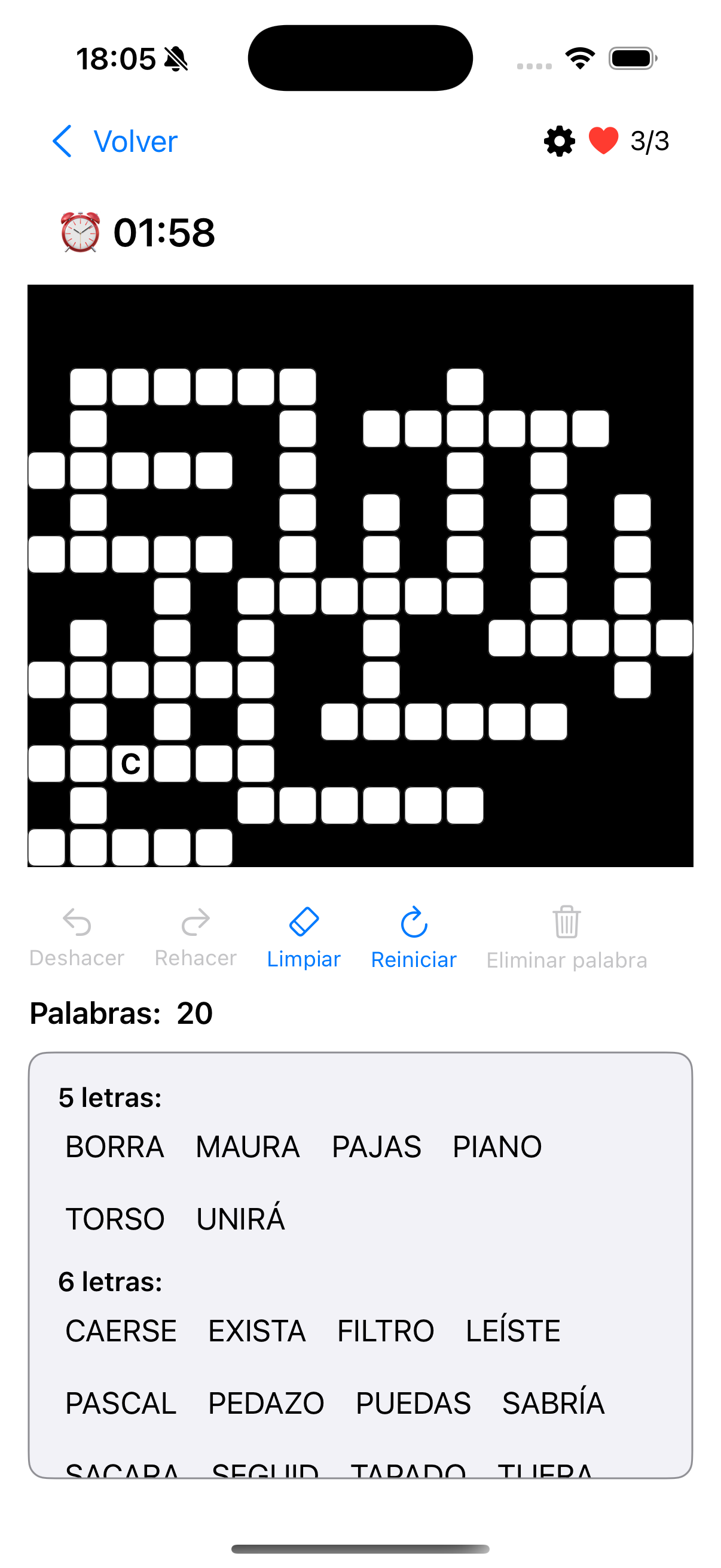Pick the word PAJAS
The image size is (721, 1568).
pos(376,1147)
